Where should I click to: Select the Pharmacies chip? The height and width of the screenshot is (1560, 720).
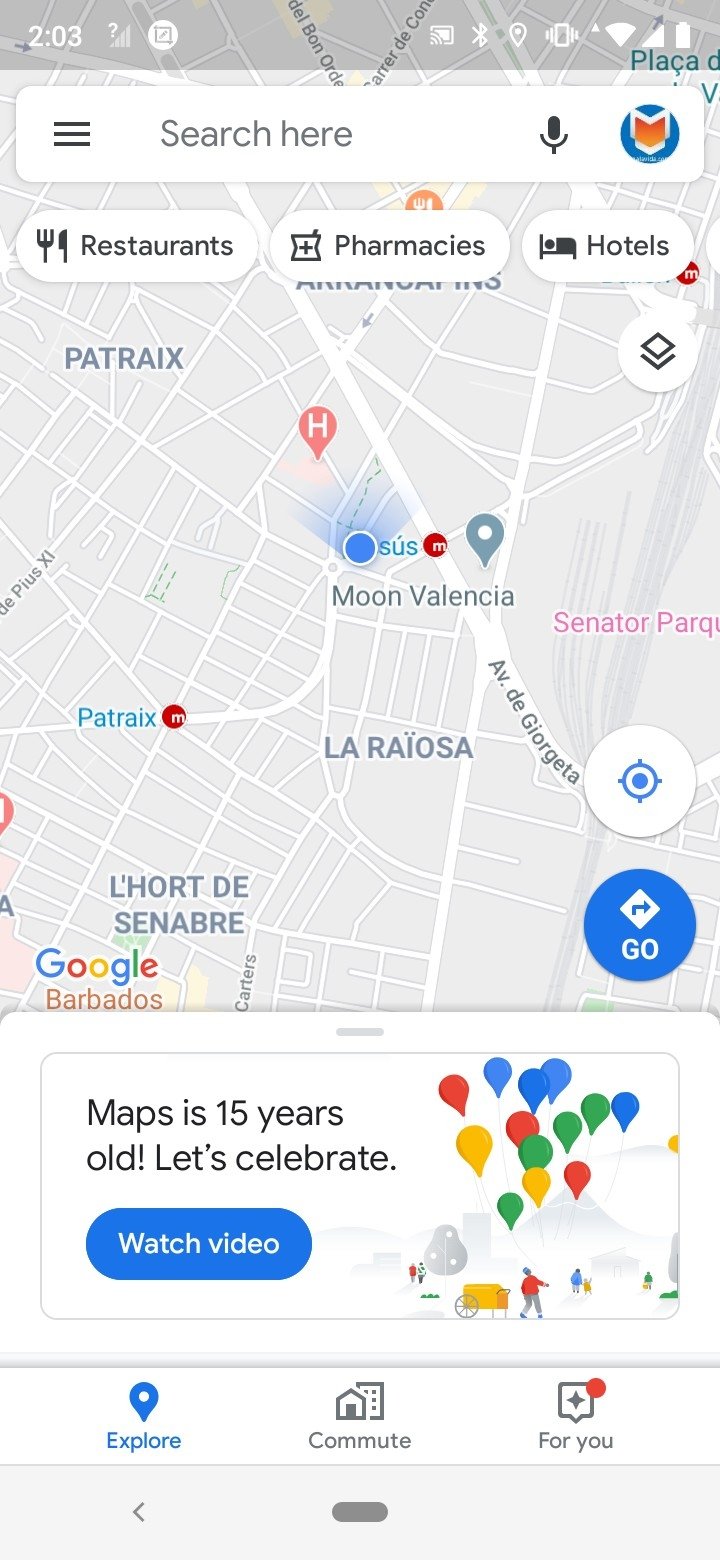tap(388, 246)
